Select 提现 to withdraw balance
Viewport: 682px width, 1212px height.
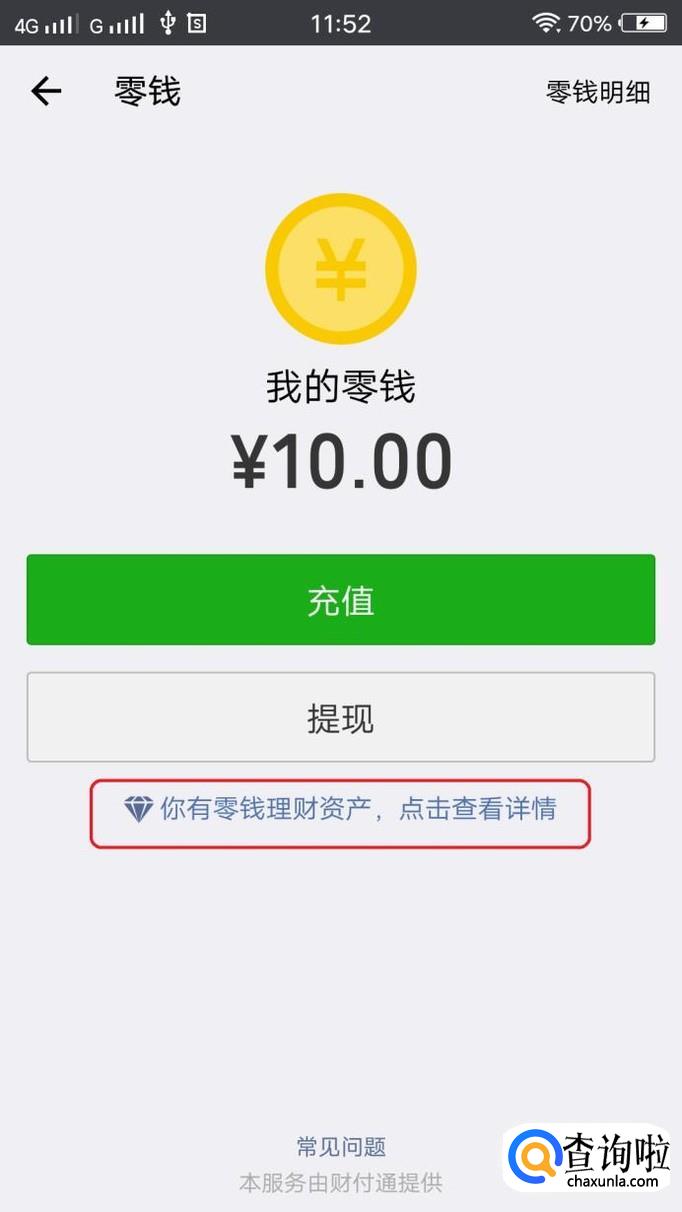[x=341, y=718]
